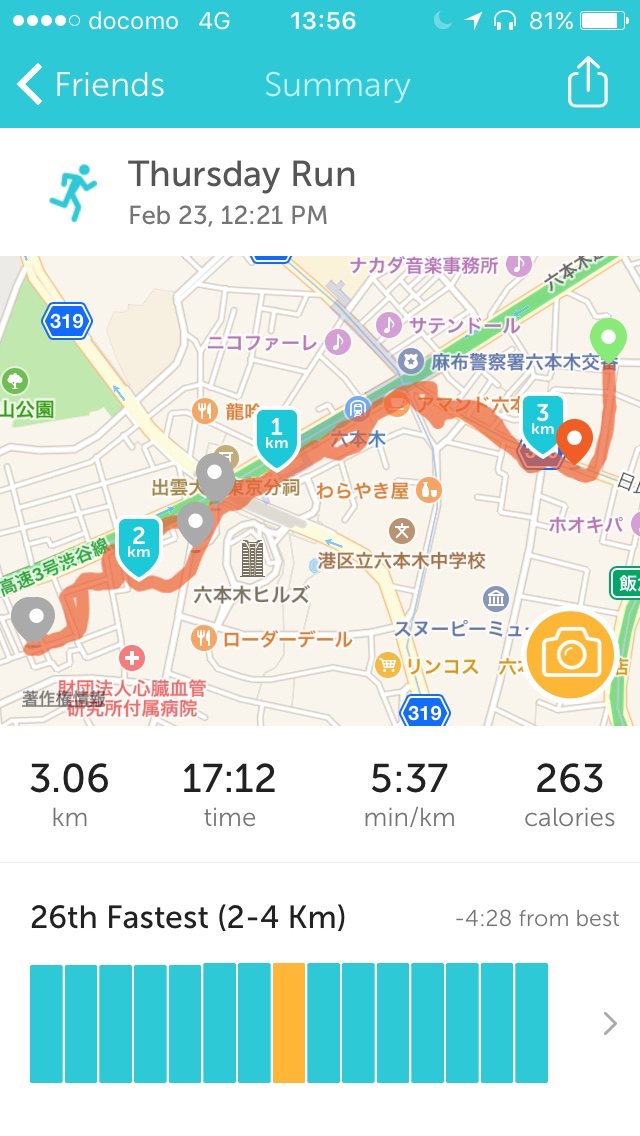Expand the 26th Fastest ranking chevron

click(x=609, y=1023)
